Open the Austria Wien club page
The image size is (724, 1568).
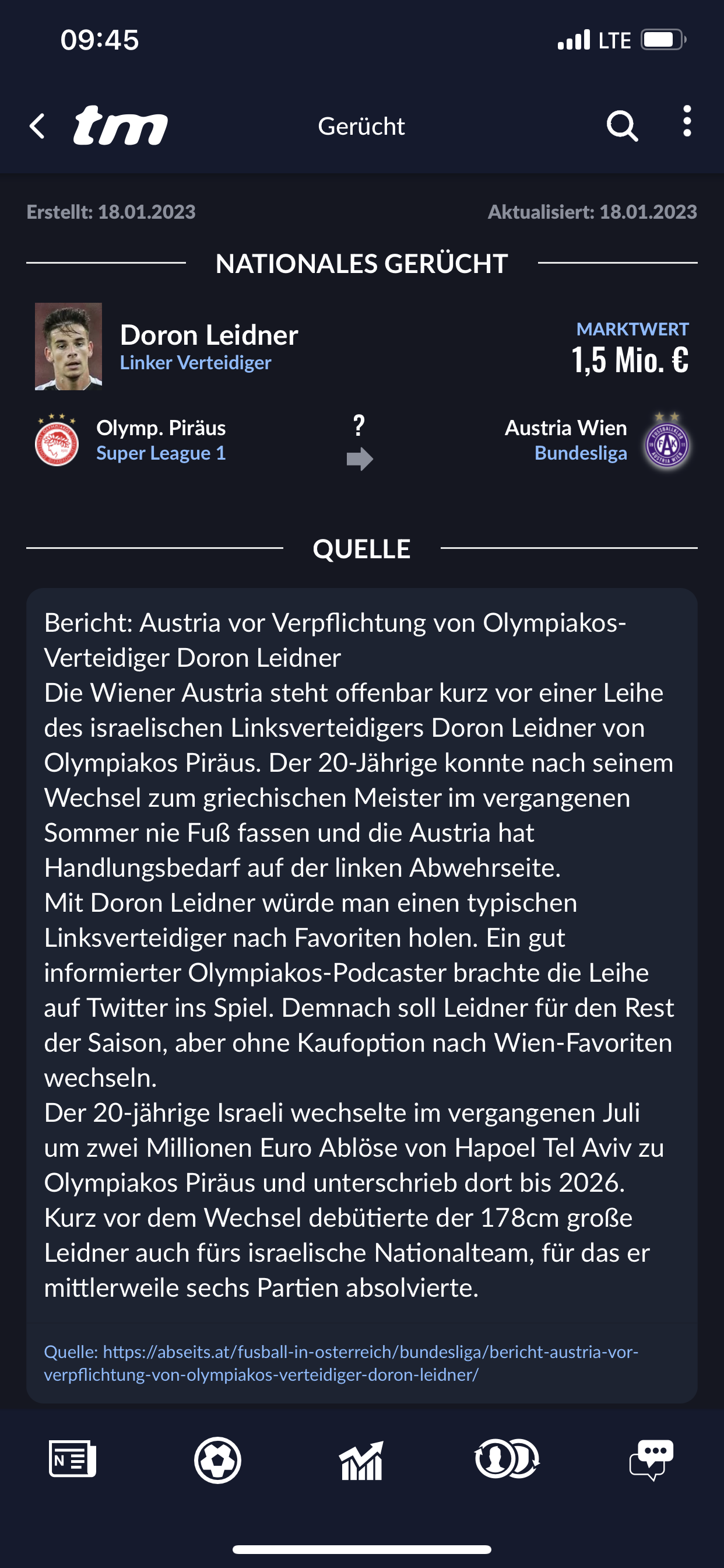[x=565, y=428]
